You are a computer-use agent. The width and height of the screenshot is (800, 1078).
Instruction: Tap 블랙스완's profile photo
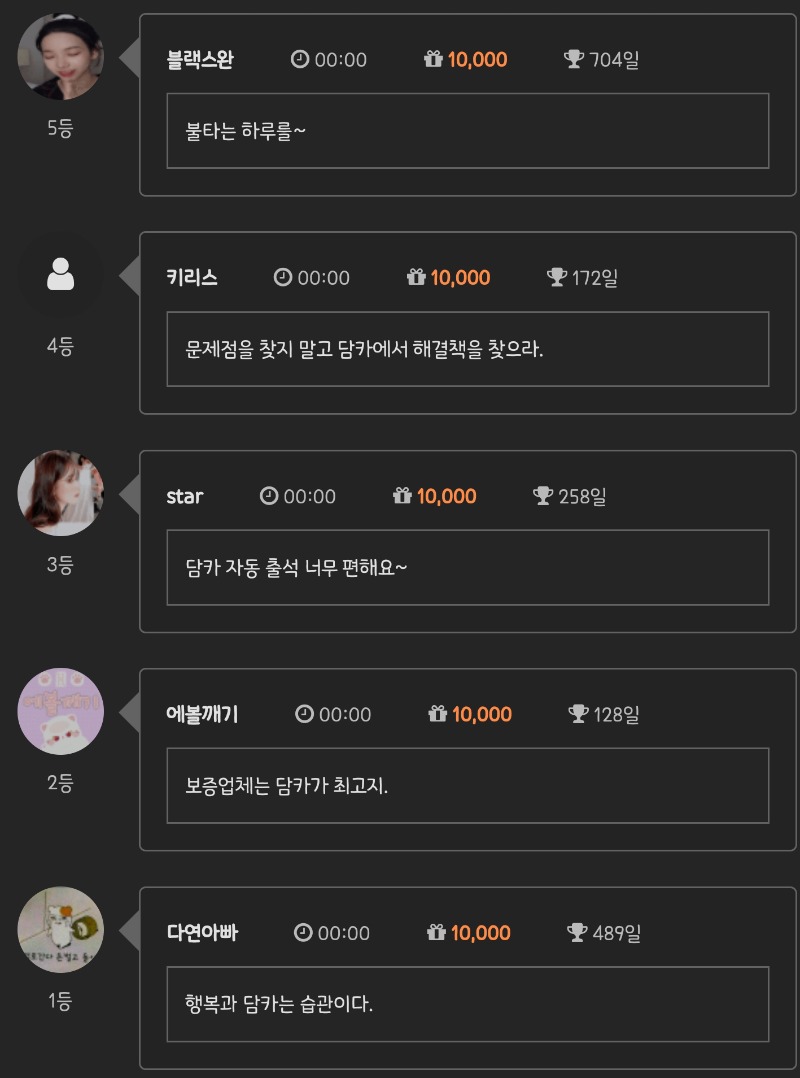pos(61,58)
